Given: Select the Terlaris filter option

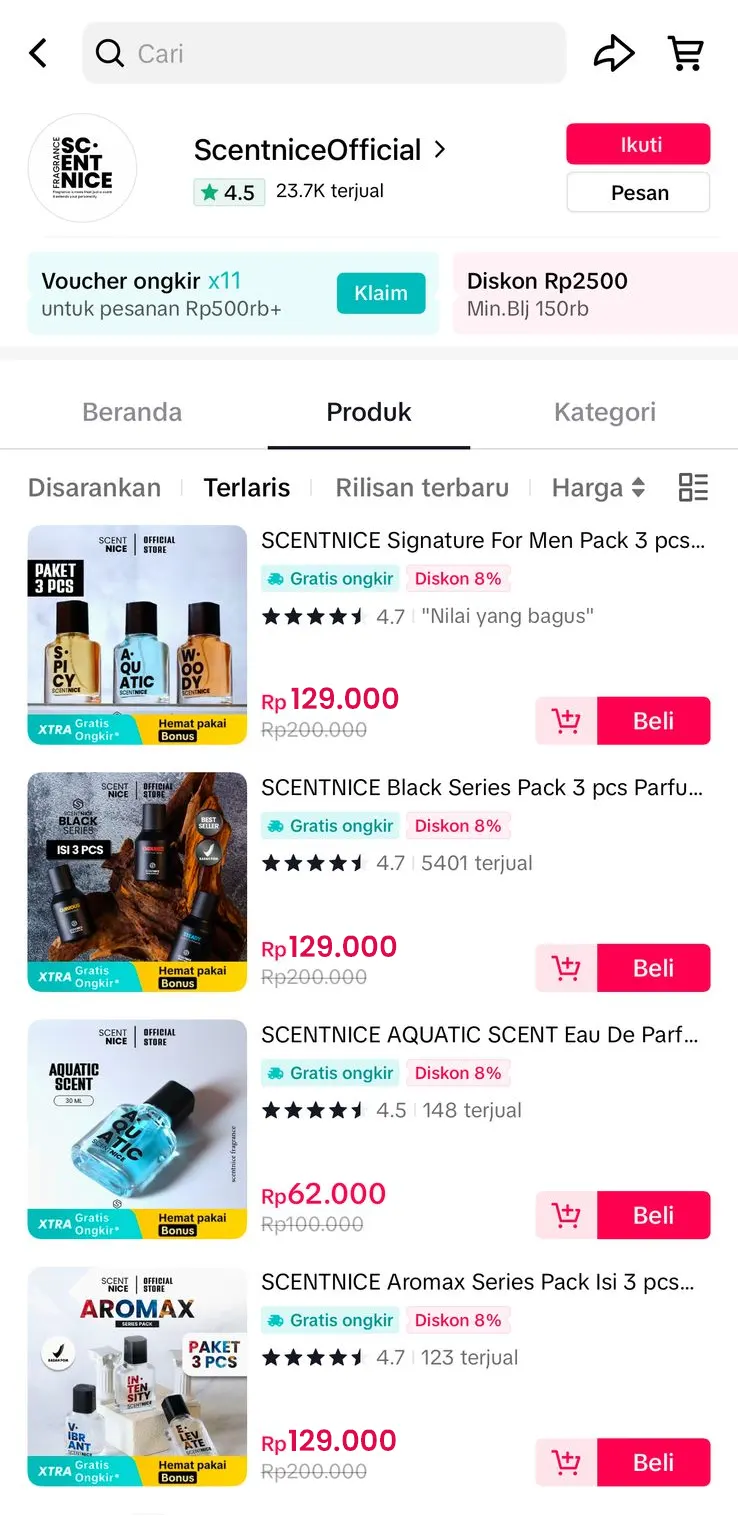Looking at the screenshot, I should pyautogui.click(x=247, y=487).
